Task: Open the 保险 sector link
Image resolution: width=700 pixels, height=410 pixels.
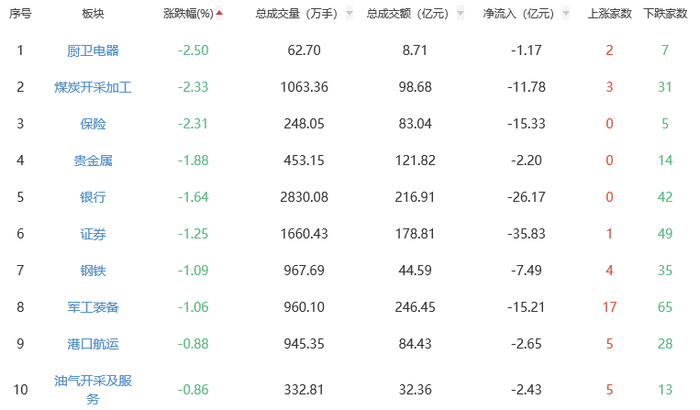Action: pyautogui.click(x=93, y=124)
